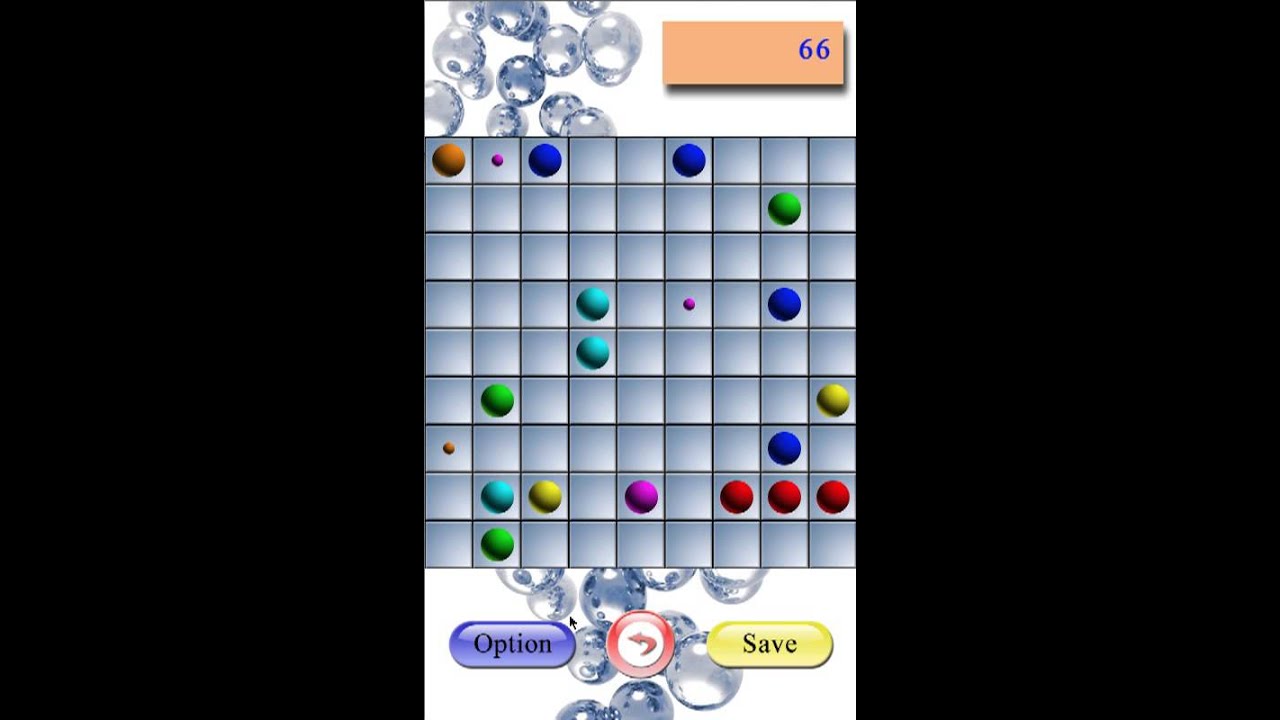Open the Option menu
The image size is (1280, 720).
[x=512, y=644]
